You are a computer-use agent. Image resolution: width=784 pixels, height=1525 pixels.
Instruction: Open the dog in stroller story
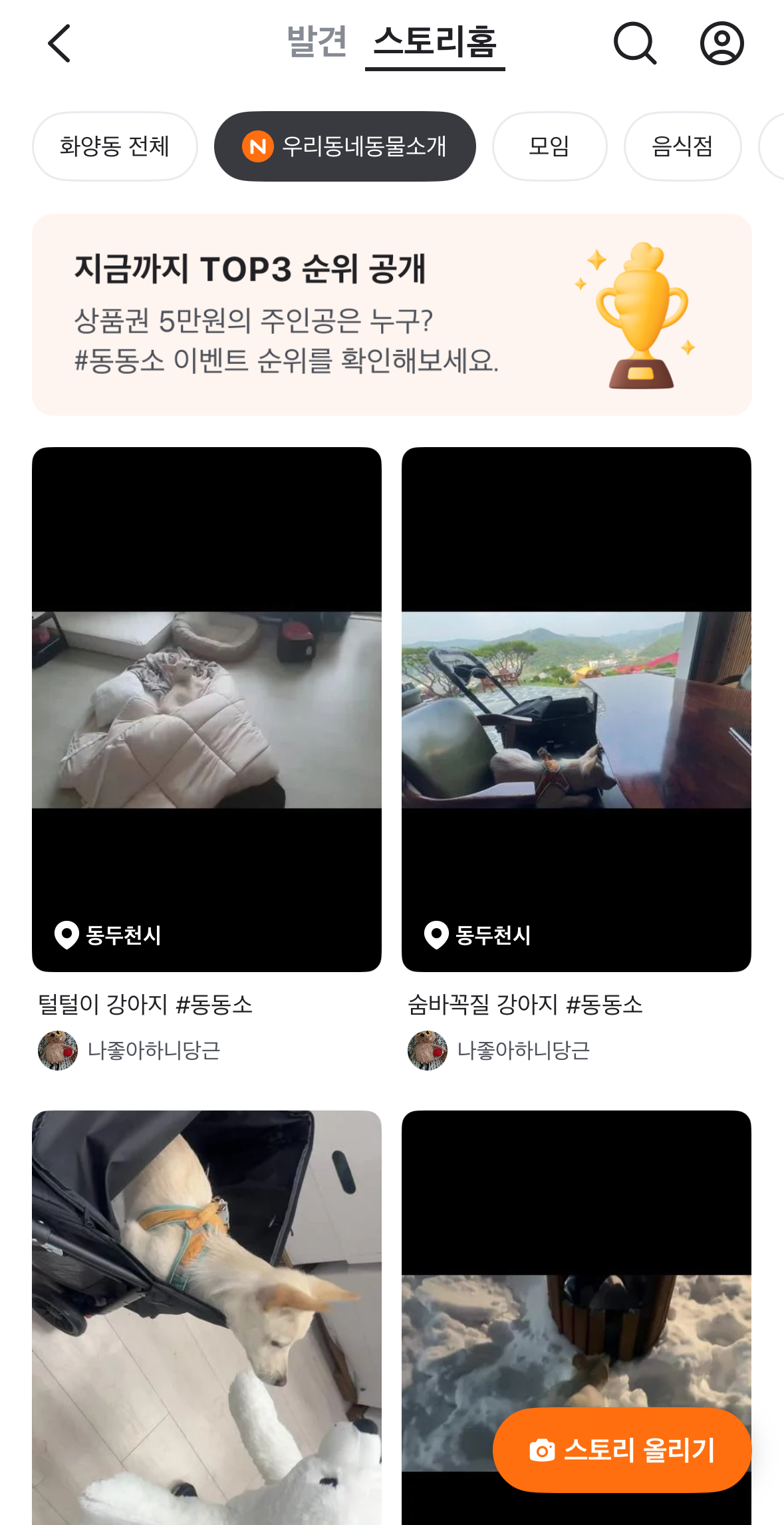pos(206,1317)
